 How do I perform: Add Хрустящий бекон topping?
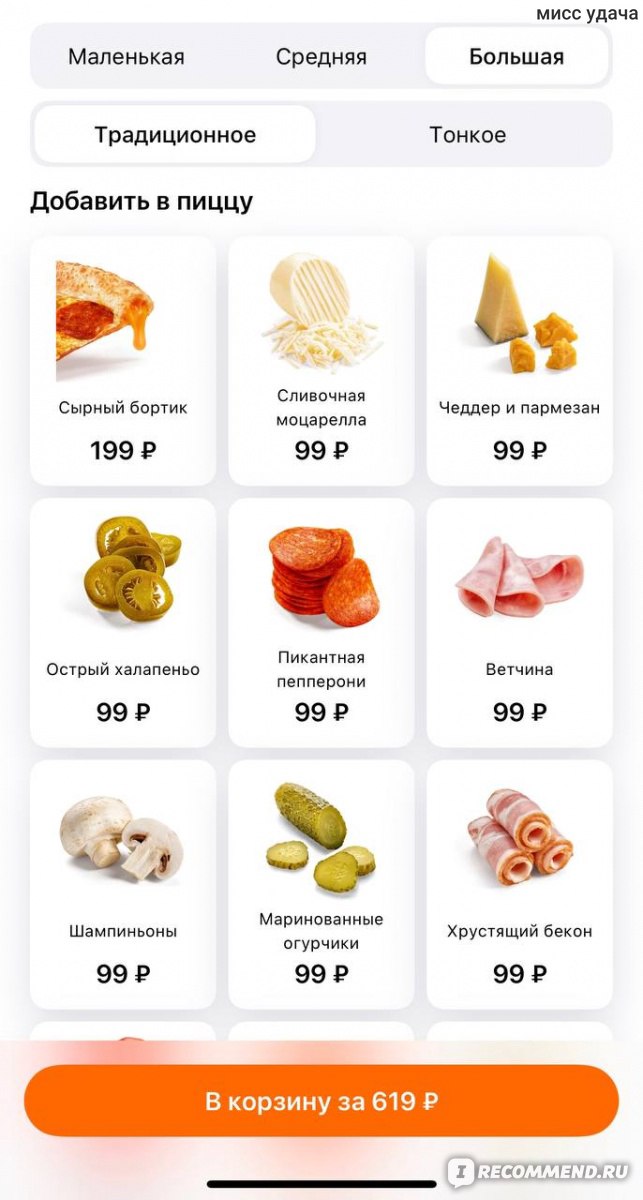(x=519, y=885)
